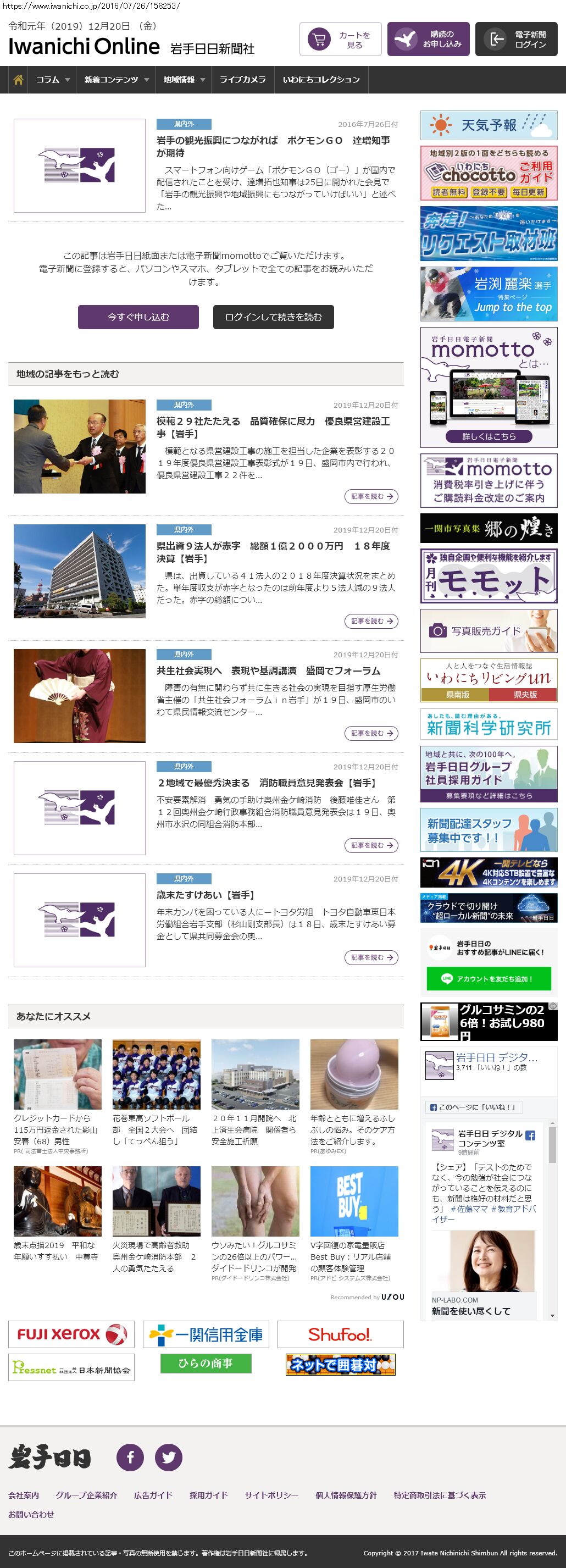Open 写真販売ガイド banner
The image size is (566, 1568).
[x=488, y=631]
